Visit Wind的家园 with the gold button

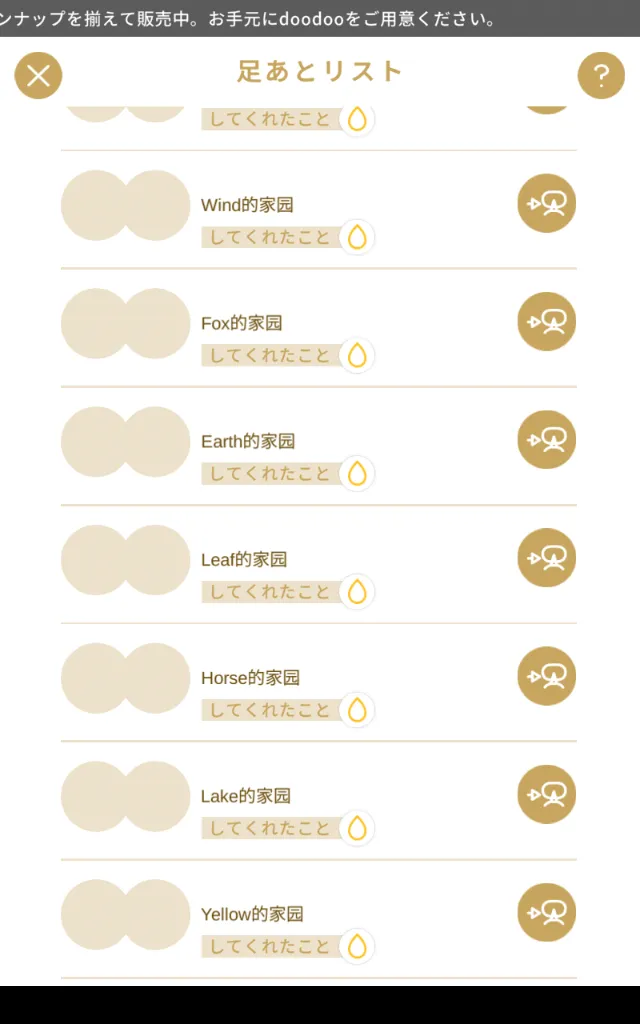pyautogui.click(x=547, y=204)
